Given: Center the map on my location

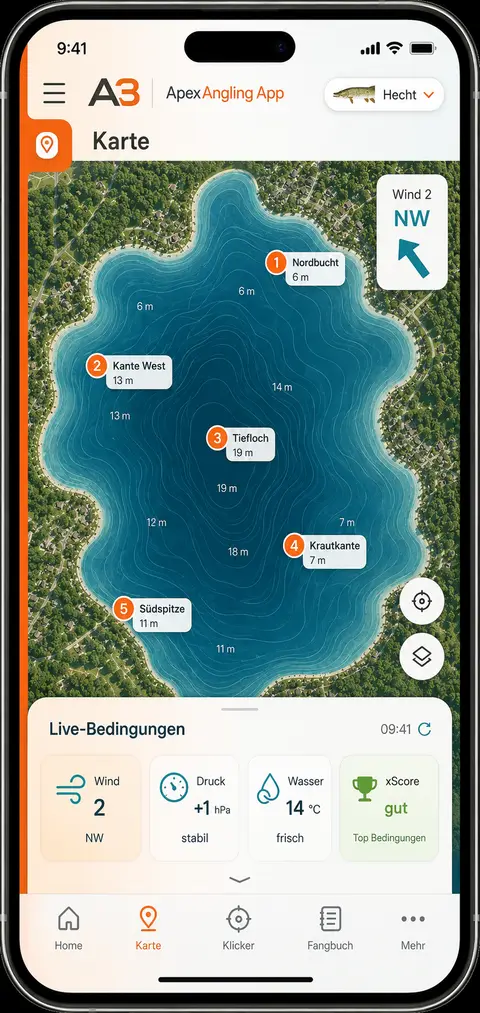Looking at the screenshot, I should coord(422,601).
